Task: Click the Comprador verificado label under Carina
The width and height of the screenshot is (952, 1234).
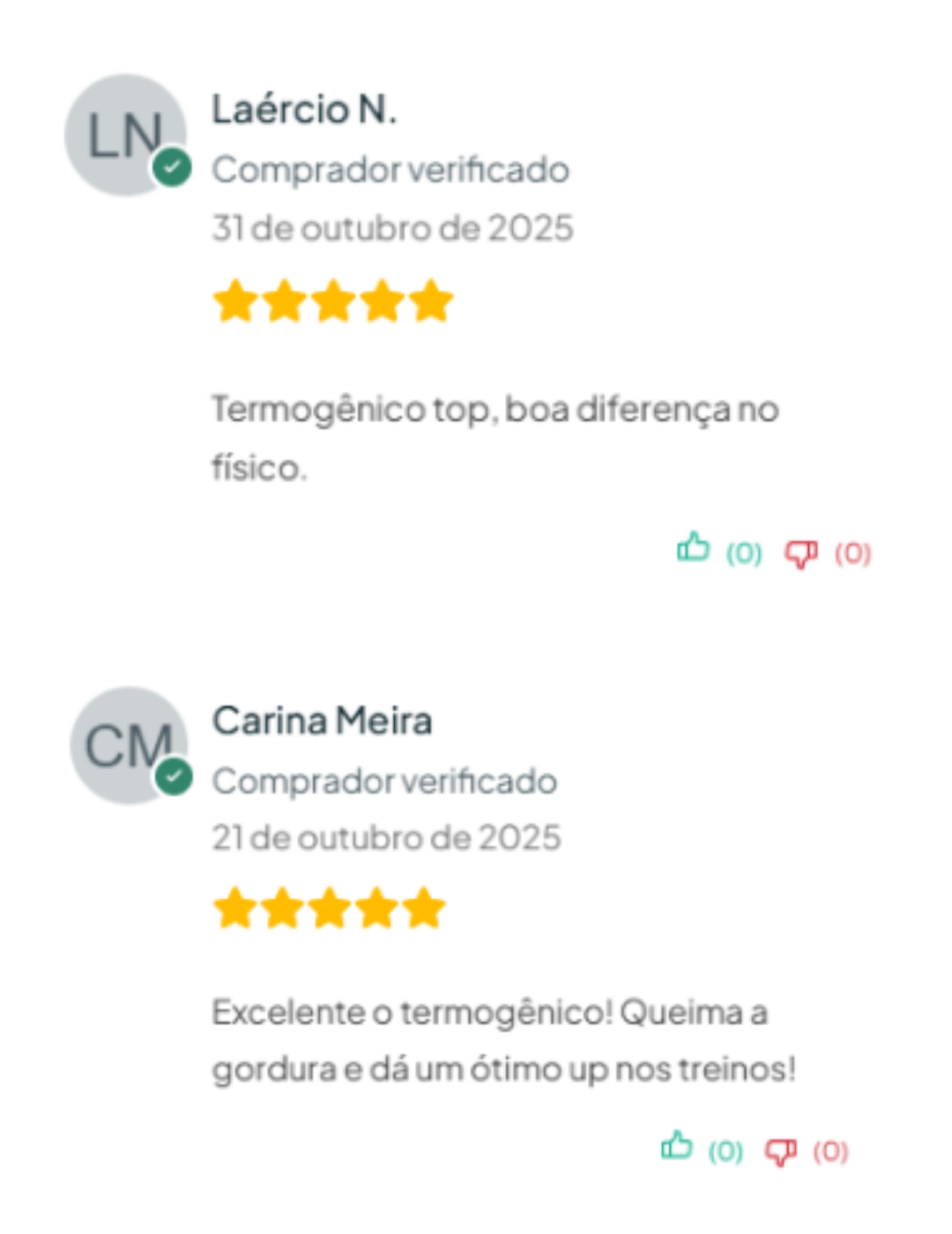Action: coord(383,781)
